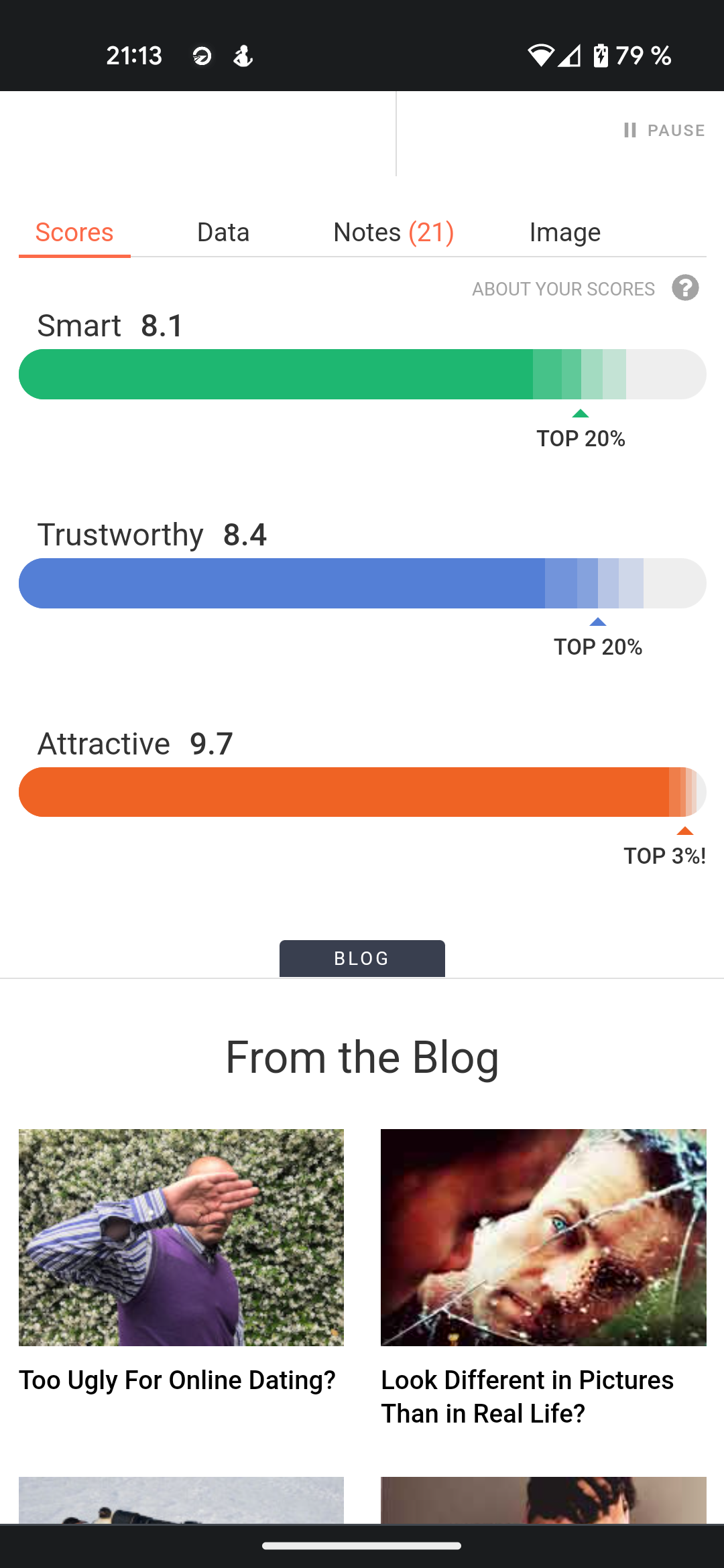
Task: Read 'Look Different in Pictures Than in Real Life?'
Action: pos(528,1396)
